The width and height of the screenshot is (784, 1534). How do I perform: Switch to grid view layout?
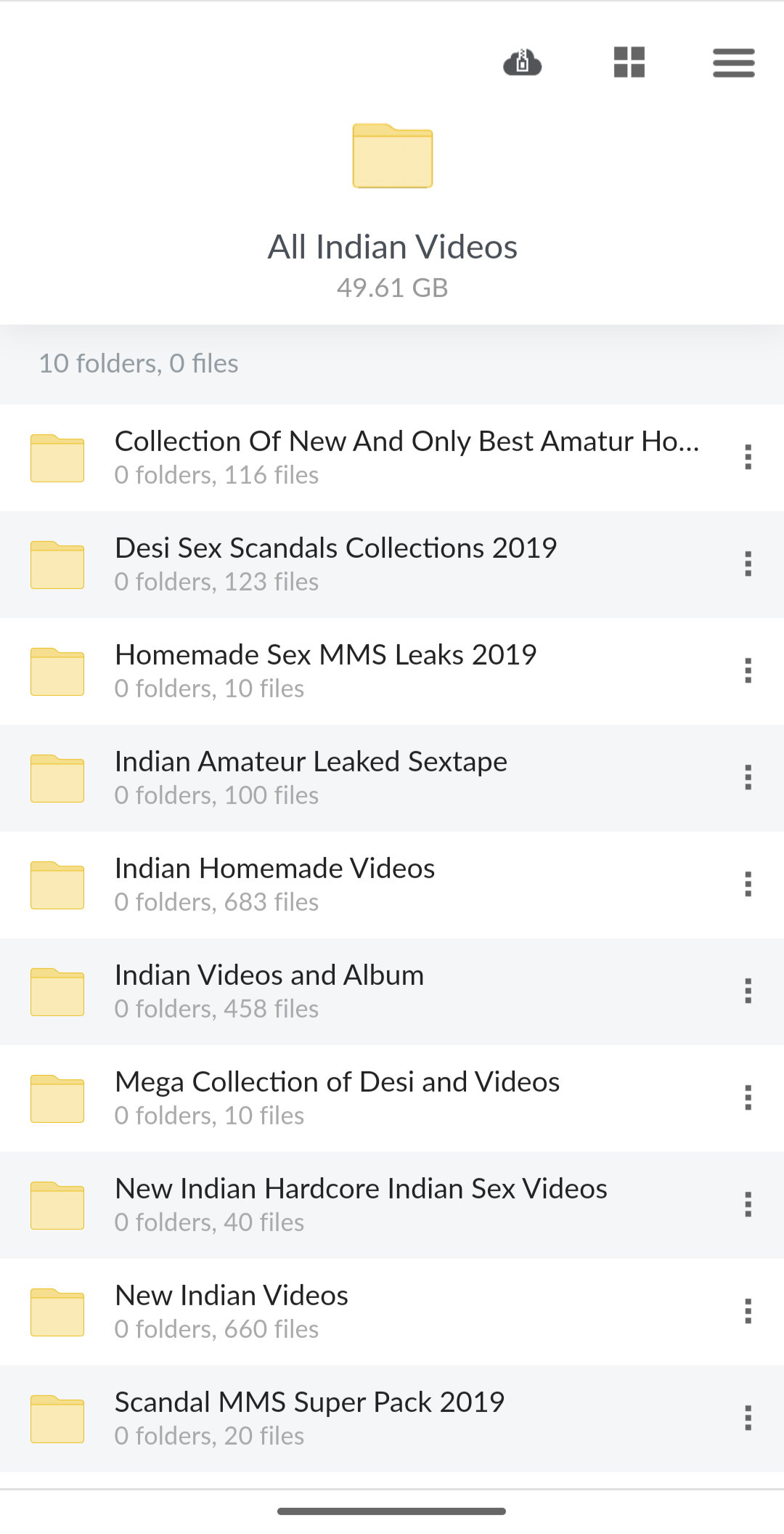pyautogui.click(x=629, y=62)
